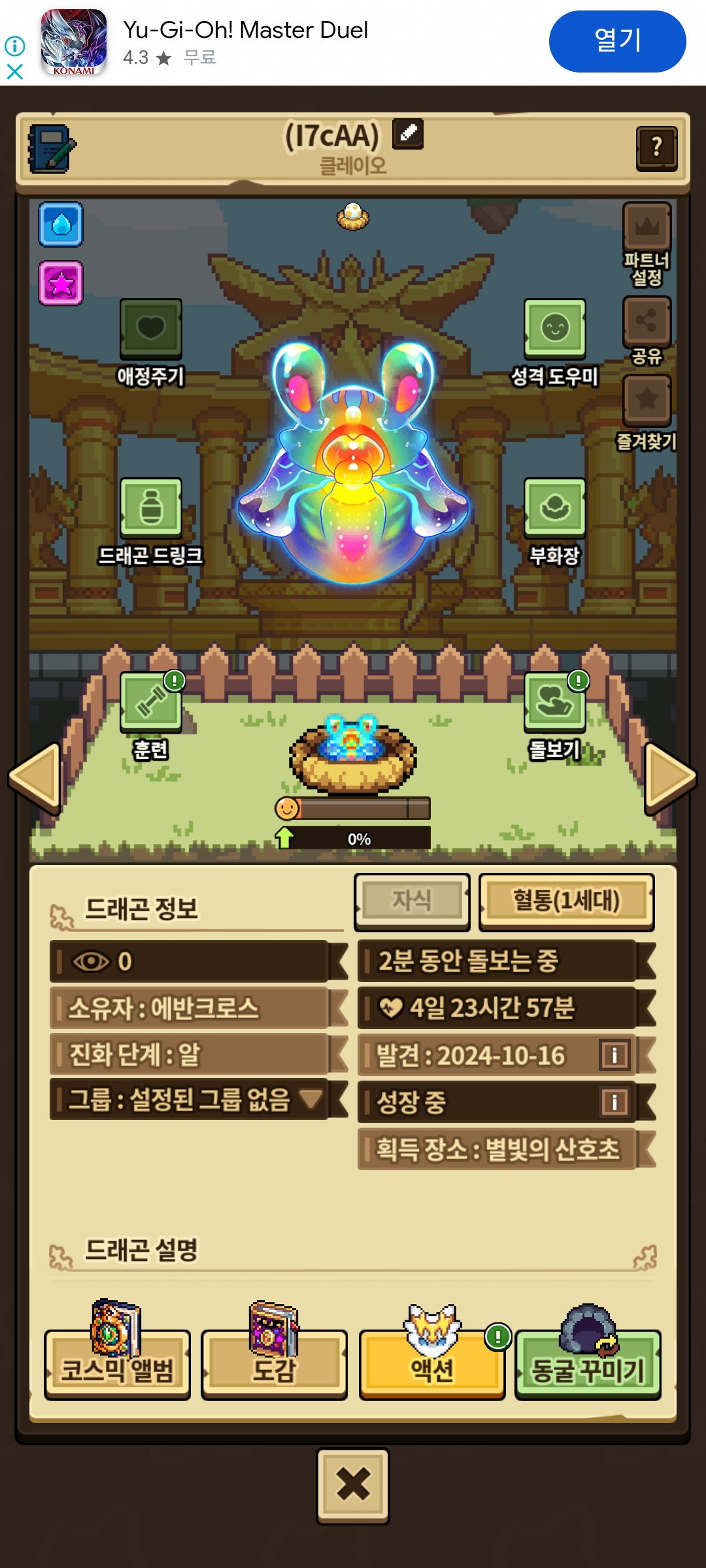Viewport: 706px width, 1568px height.
Task: Open 성격 도우미 personality helper
Action: (554, 329)
